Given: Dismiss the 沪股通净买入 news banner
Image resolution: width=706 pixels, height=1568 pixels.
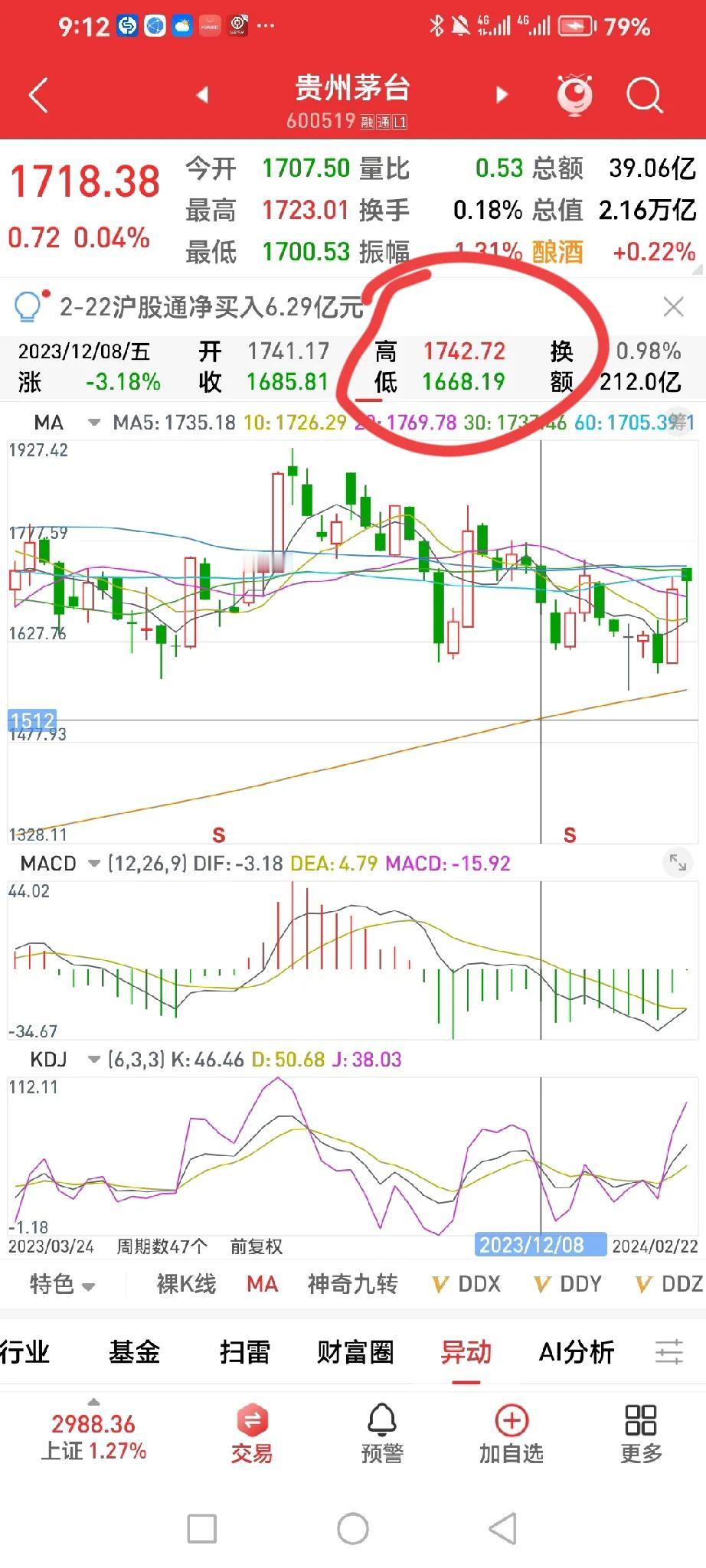Looking at the screenshot, I should (673, 308).
